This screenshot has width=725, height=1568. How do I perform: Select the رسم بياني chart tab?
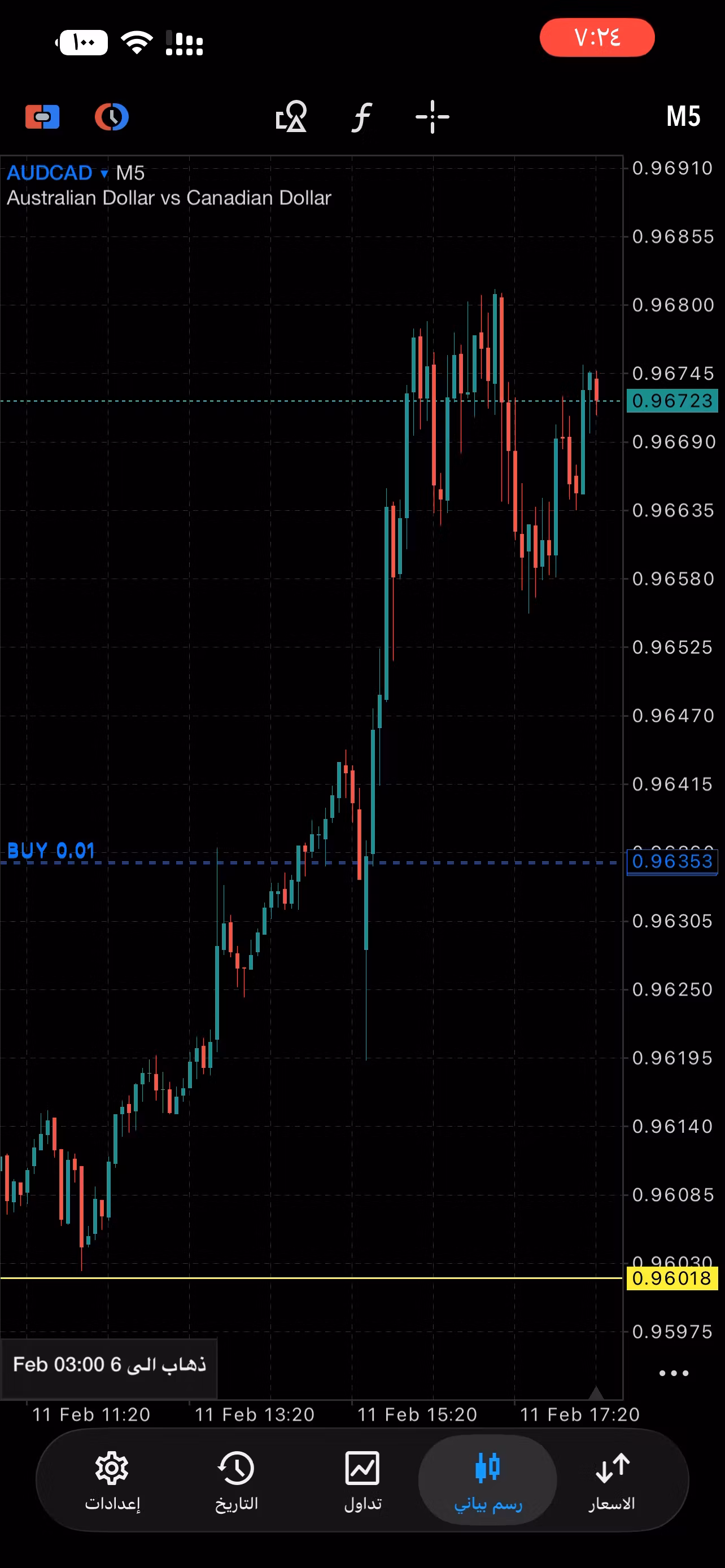[488, 1481]
